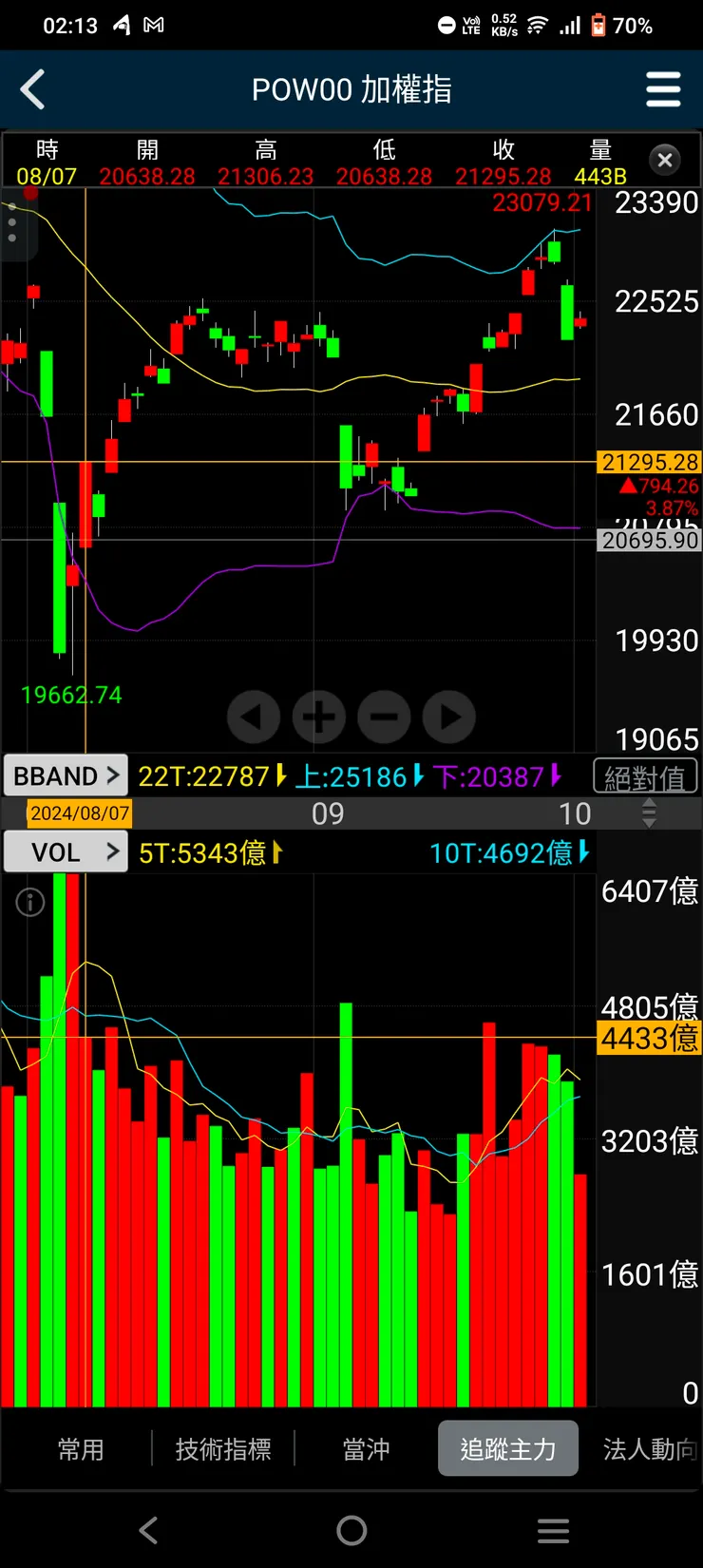Close the price data info bar

665,160
